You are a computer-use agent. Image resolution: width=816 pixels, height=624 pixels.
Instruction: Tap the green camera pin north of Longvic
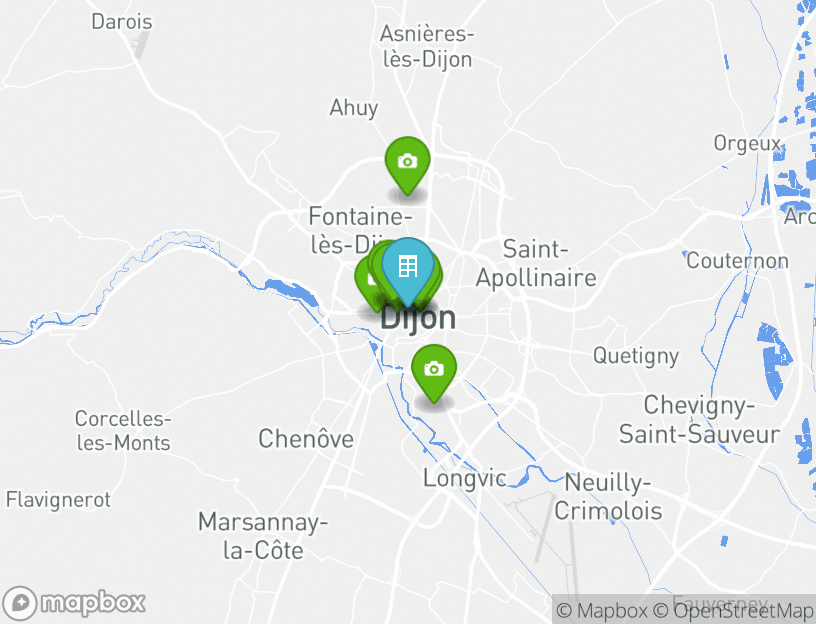(x=433, y=369)
